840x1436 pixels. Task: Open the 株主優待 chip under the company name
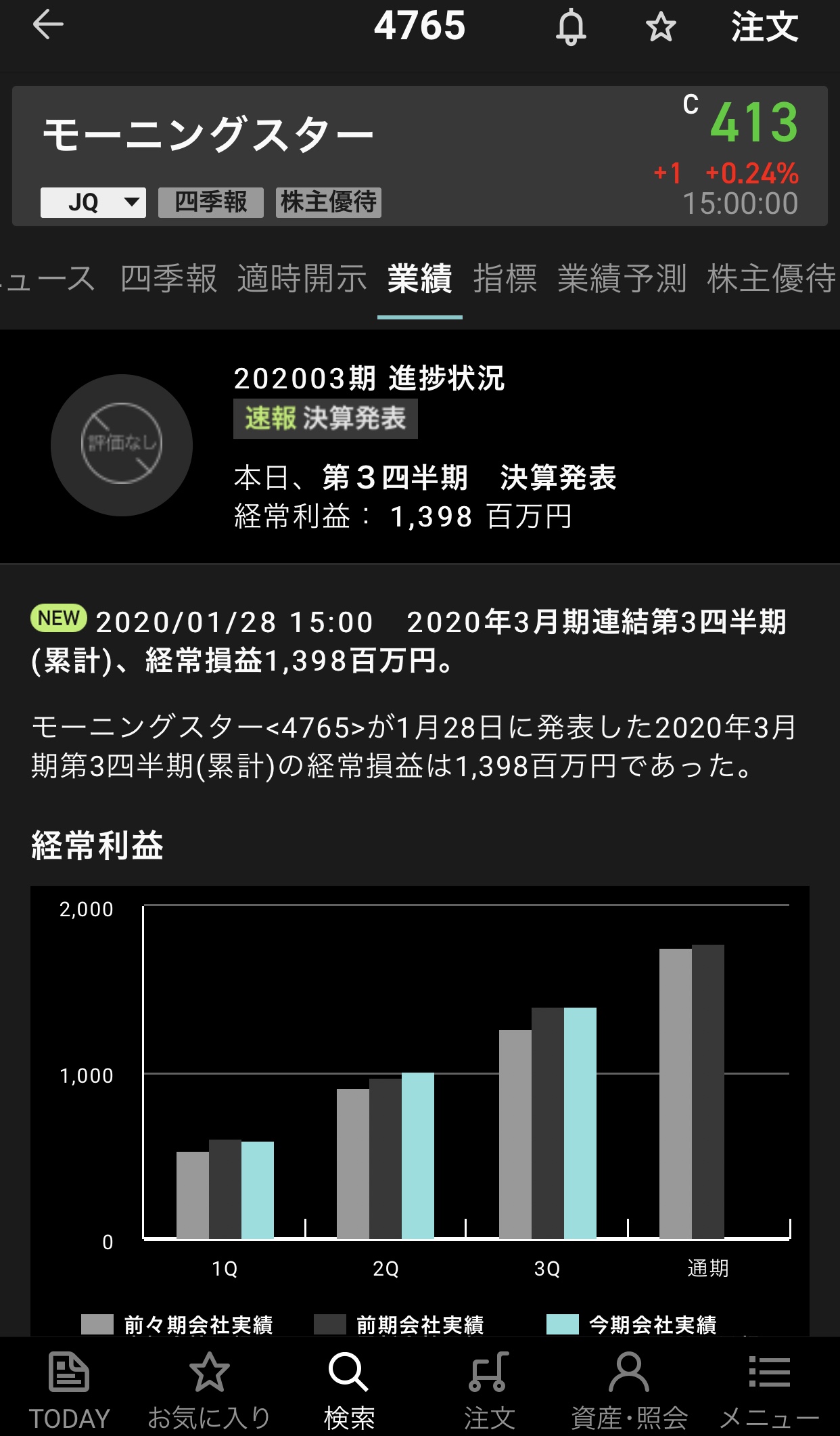click(x=329, y=202)
